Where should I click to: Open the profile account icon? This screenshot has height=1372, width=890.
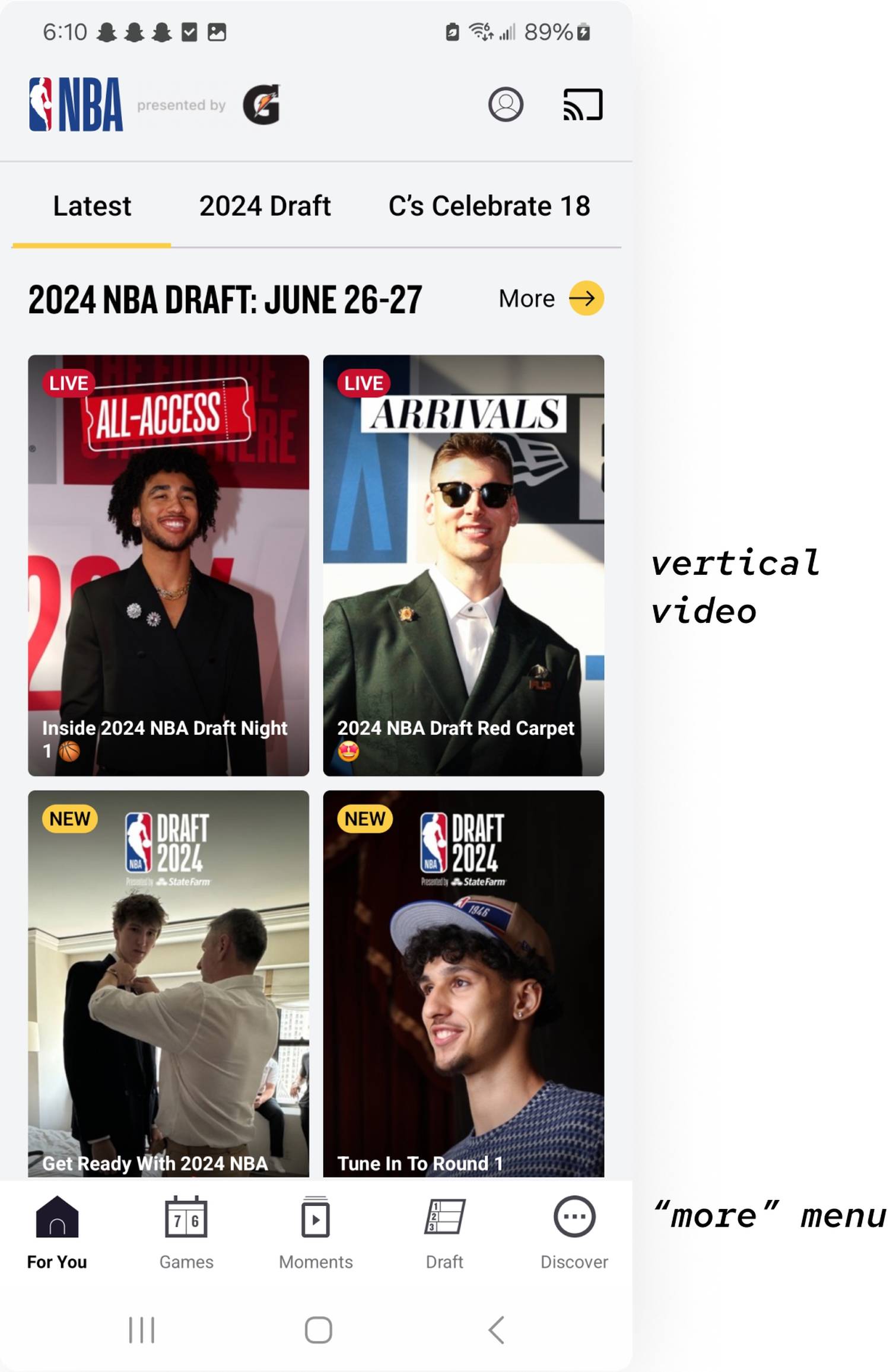click(505, 104)
